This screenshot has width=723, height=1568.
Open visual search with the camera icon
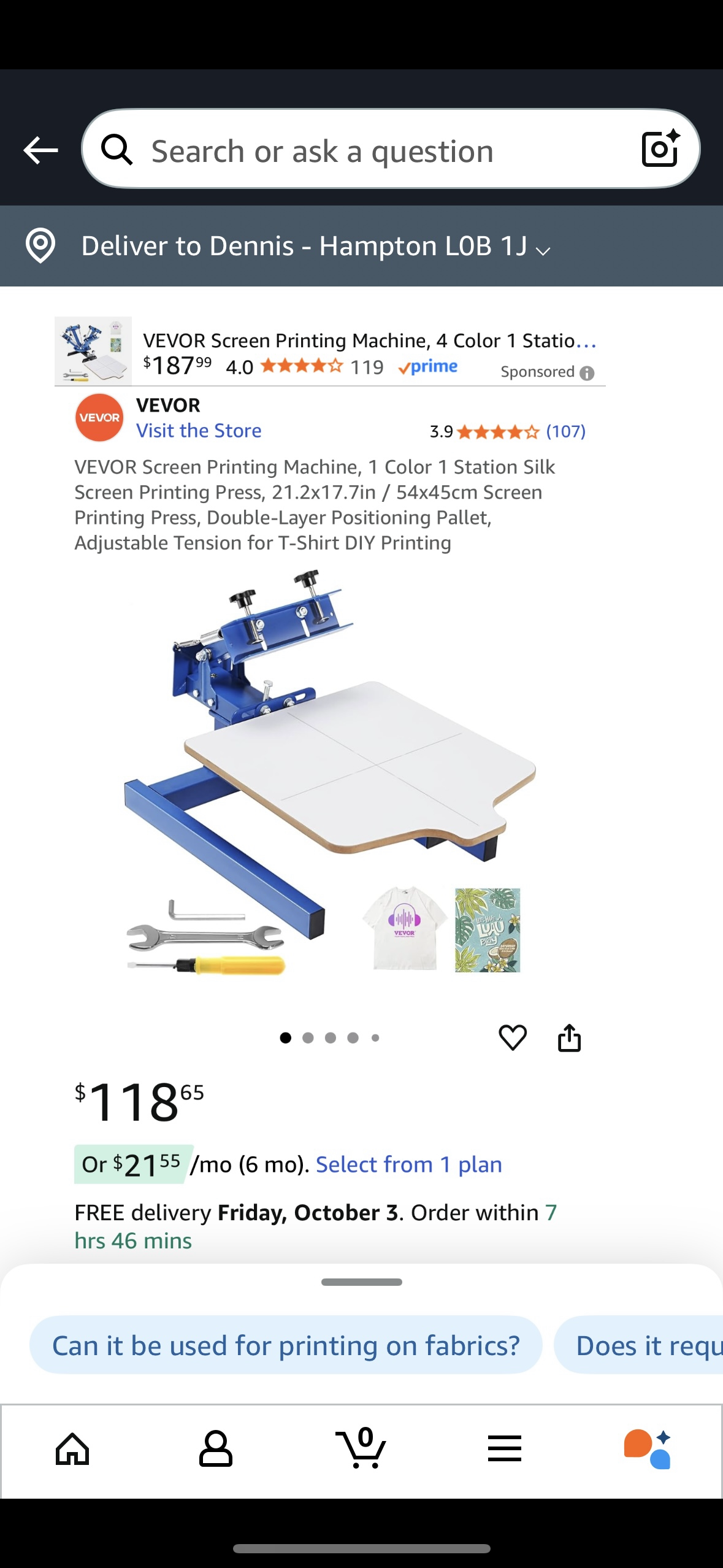tap(659, 149)
